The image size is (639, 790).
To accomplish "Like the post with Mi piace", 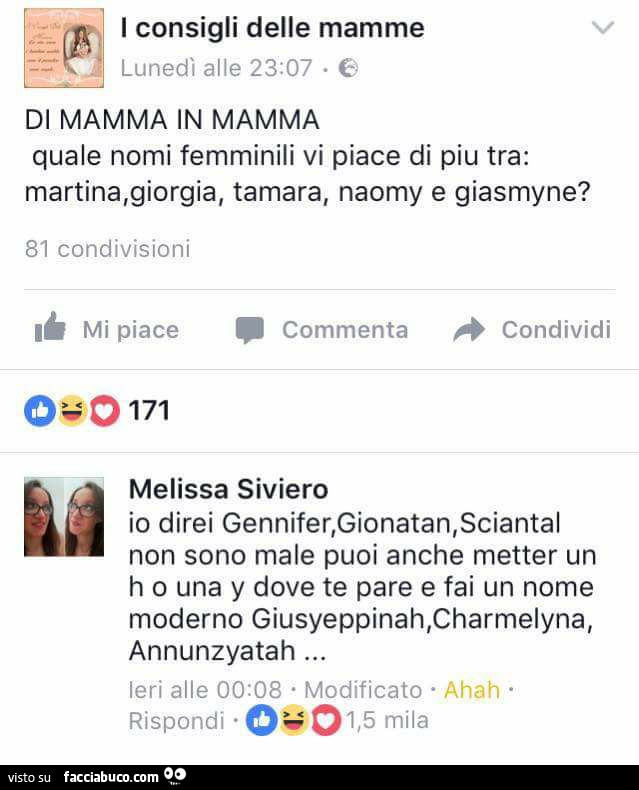I will click(107, 329).
